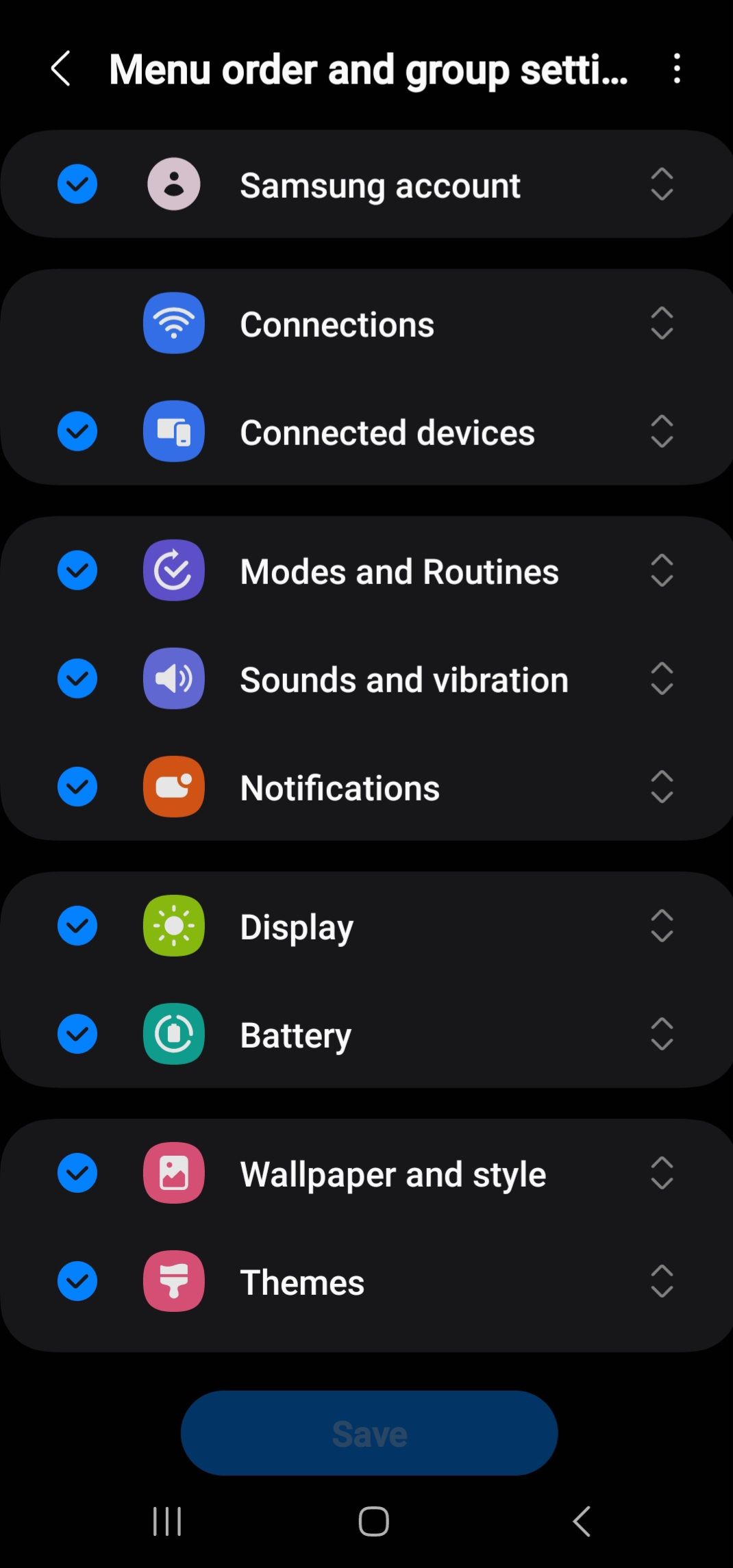Click the Modes and Routines icon
This screenshot has width=733, height=1568.
(x=173, y=570)
